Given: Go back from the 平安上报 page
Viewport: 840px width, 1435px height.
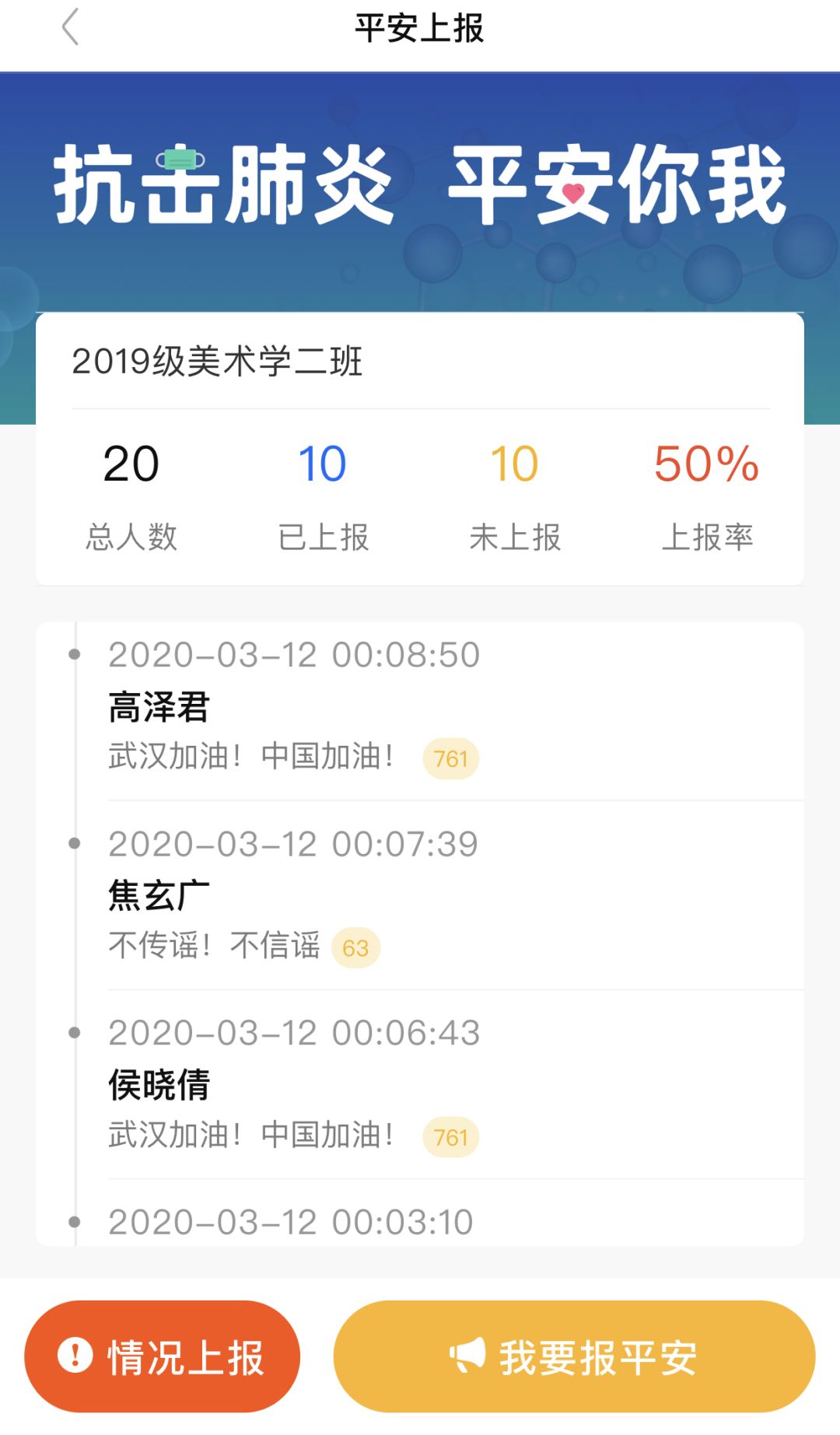Looking at the screenshot, I should (x=71, y=28).
